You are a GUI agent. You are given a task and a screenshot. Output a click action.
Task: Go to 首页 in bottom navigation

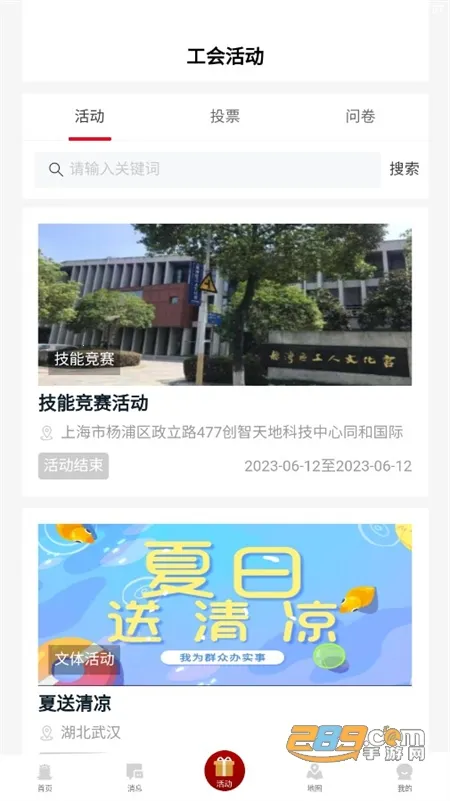pos(45,778)
